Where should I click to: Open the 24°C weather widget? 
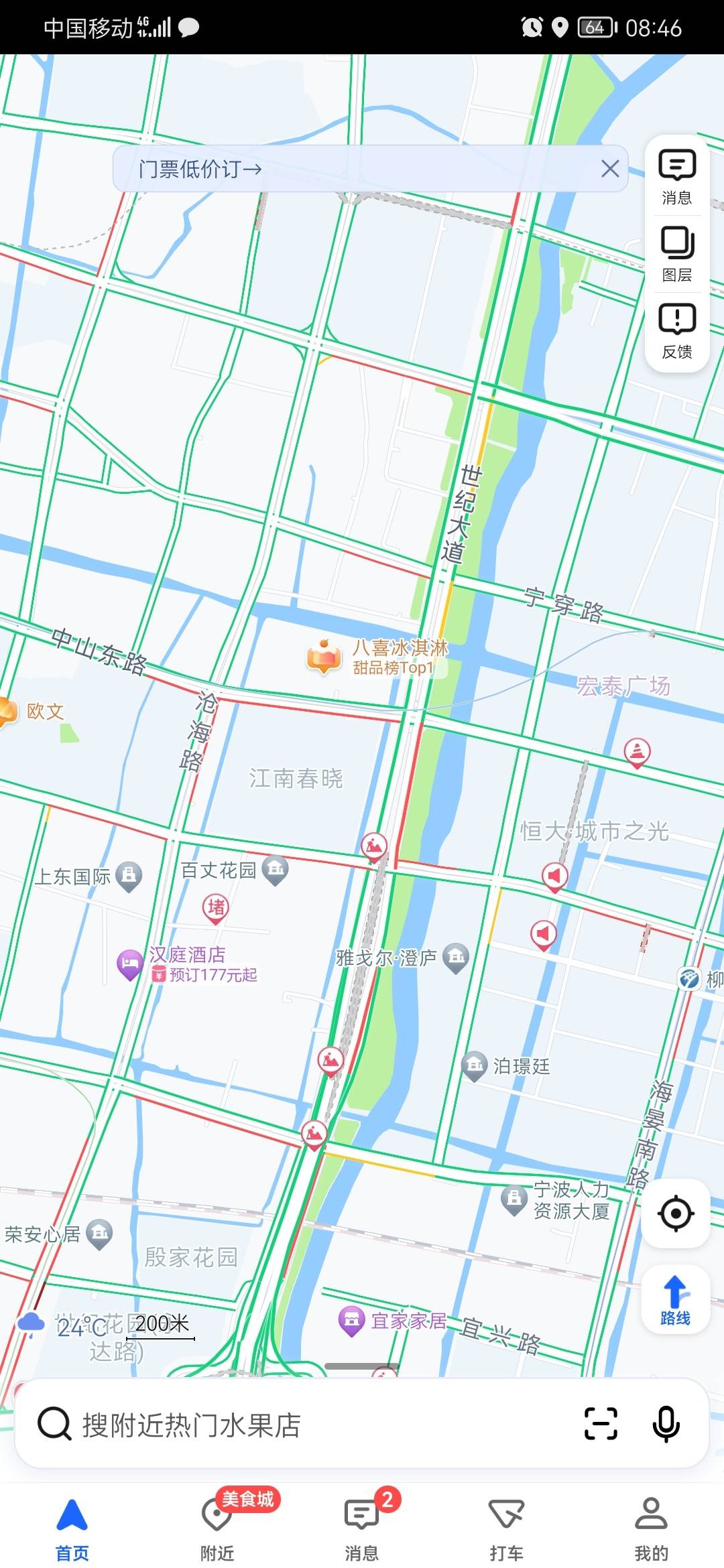click(x=60, y=1325)
